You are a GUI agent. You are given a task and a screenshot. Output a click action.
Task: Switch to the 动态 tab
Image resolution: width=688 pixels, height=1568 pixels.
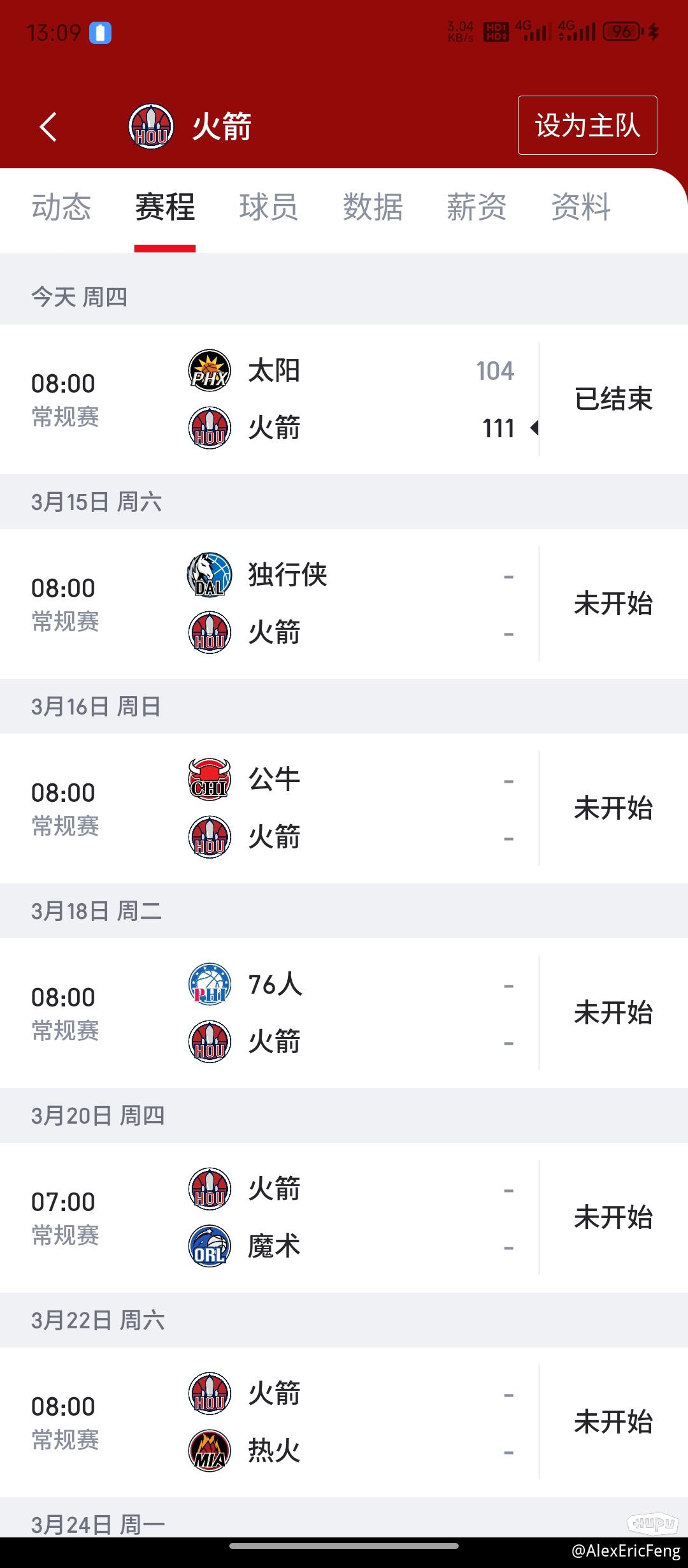click(x=62, y=207)
